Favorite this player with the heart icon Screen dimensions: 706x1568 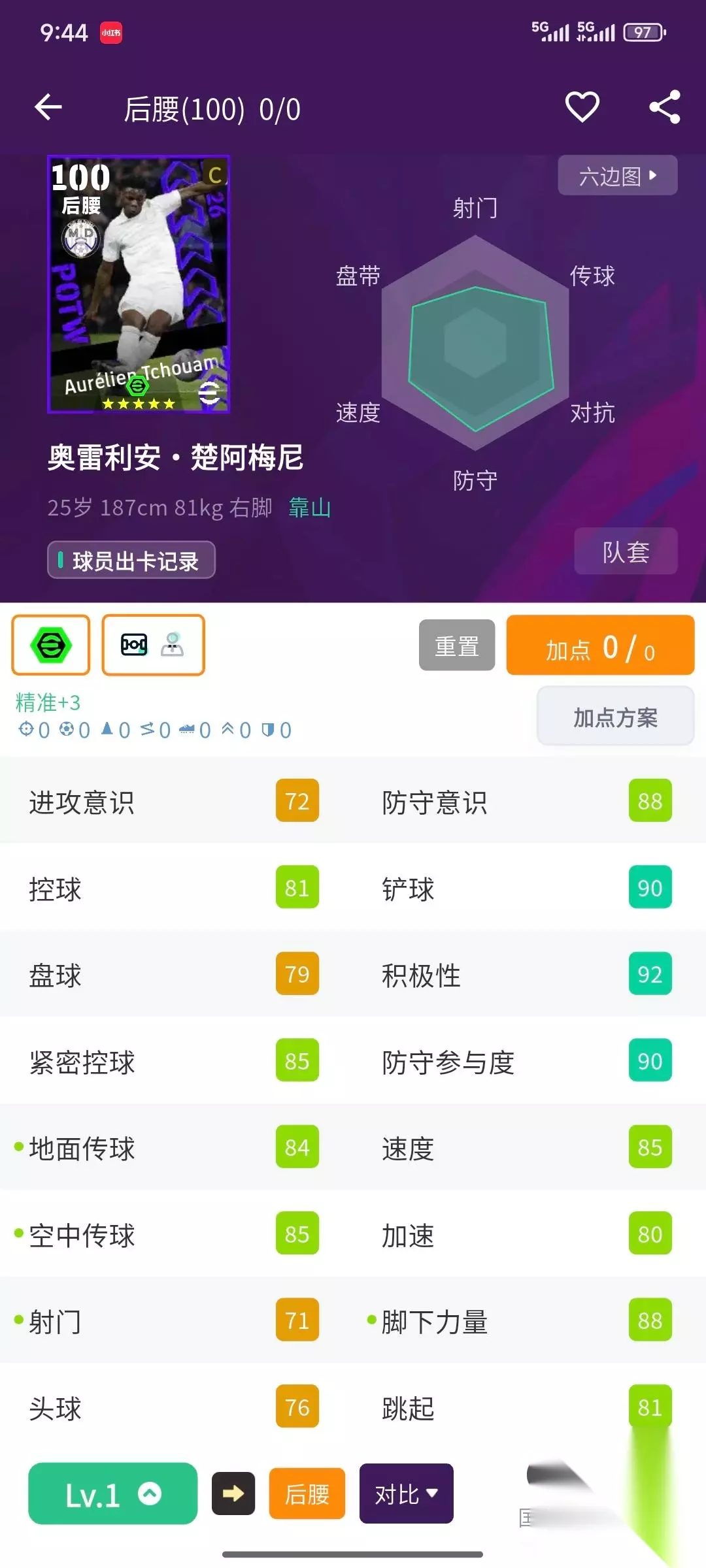point(582,107)
